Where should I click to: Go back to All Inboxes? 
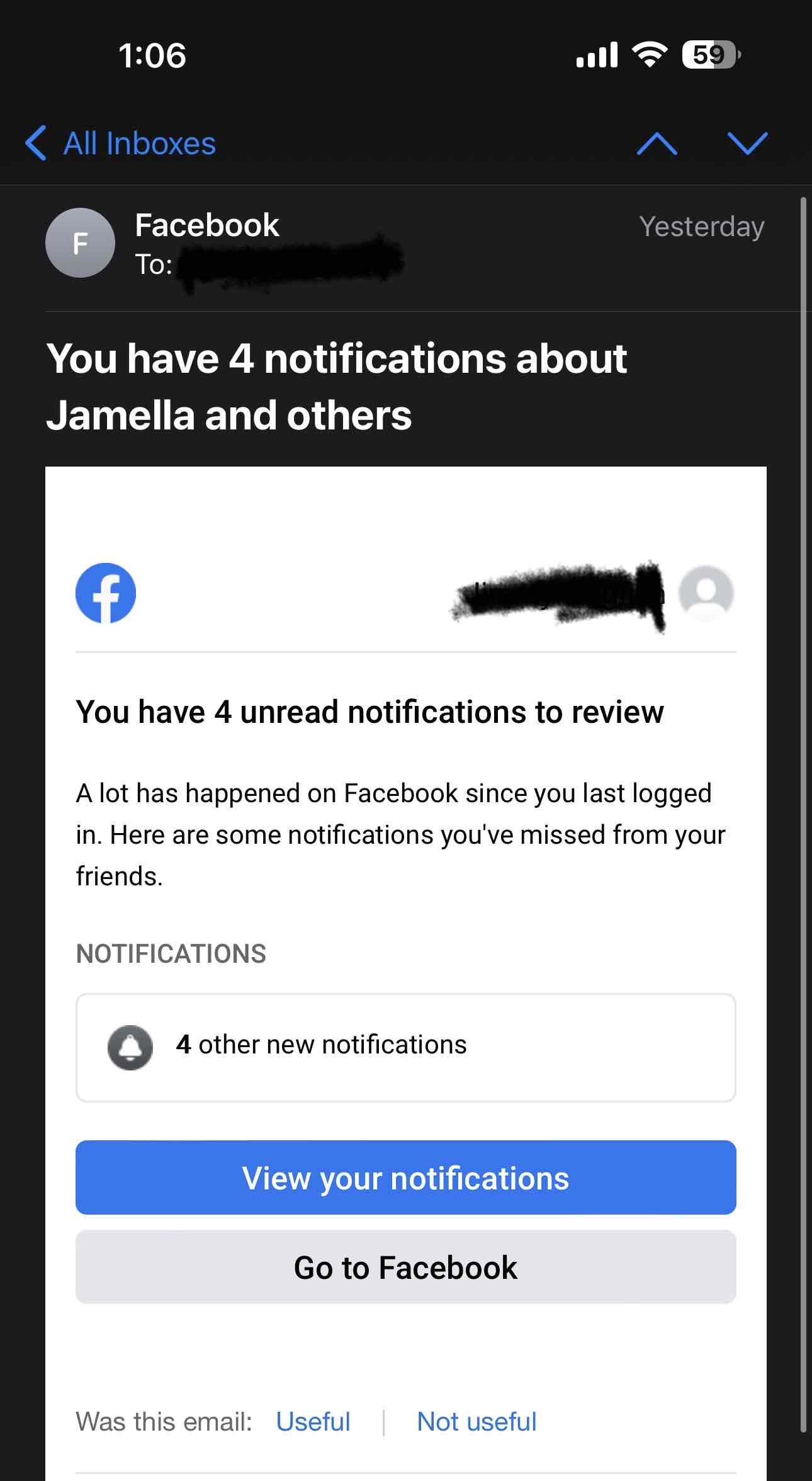pos(120,143)
